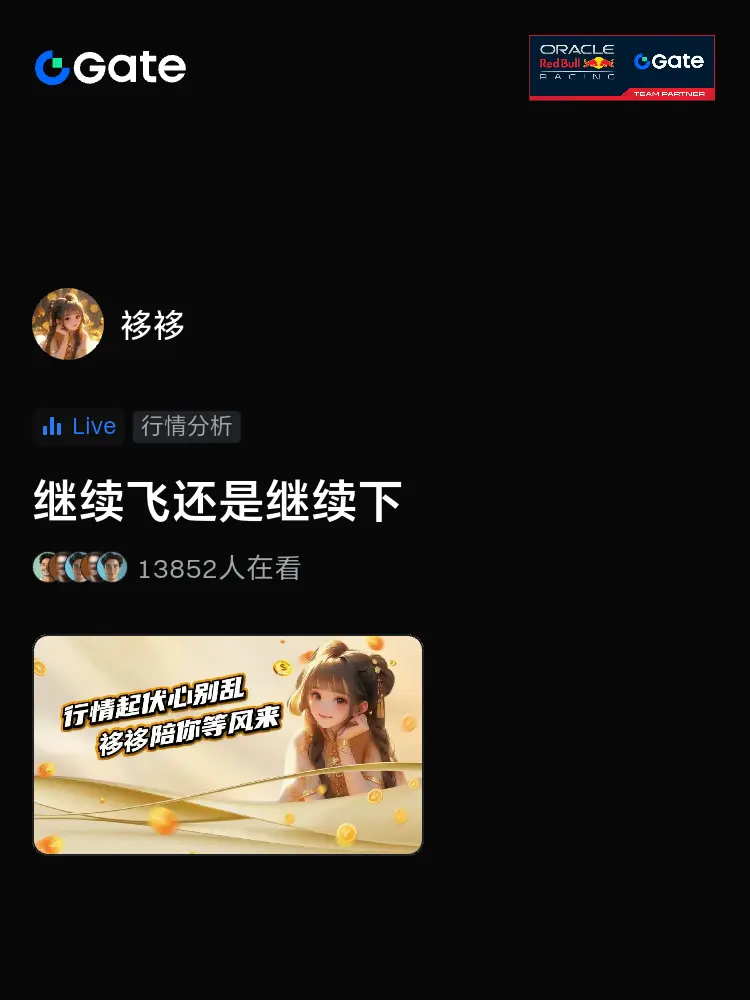Image resolution: width=750 pixels, height=1000 pixels.
Task: Click the Gate logo inside the Red Bull banner
Action: (670, 61)
